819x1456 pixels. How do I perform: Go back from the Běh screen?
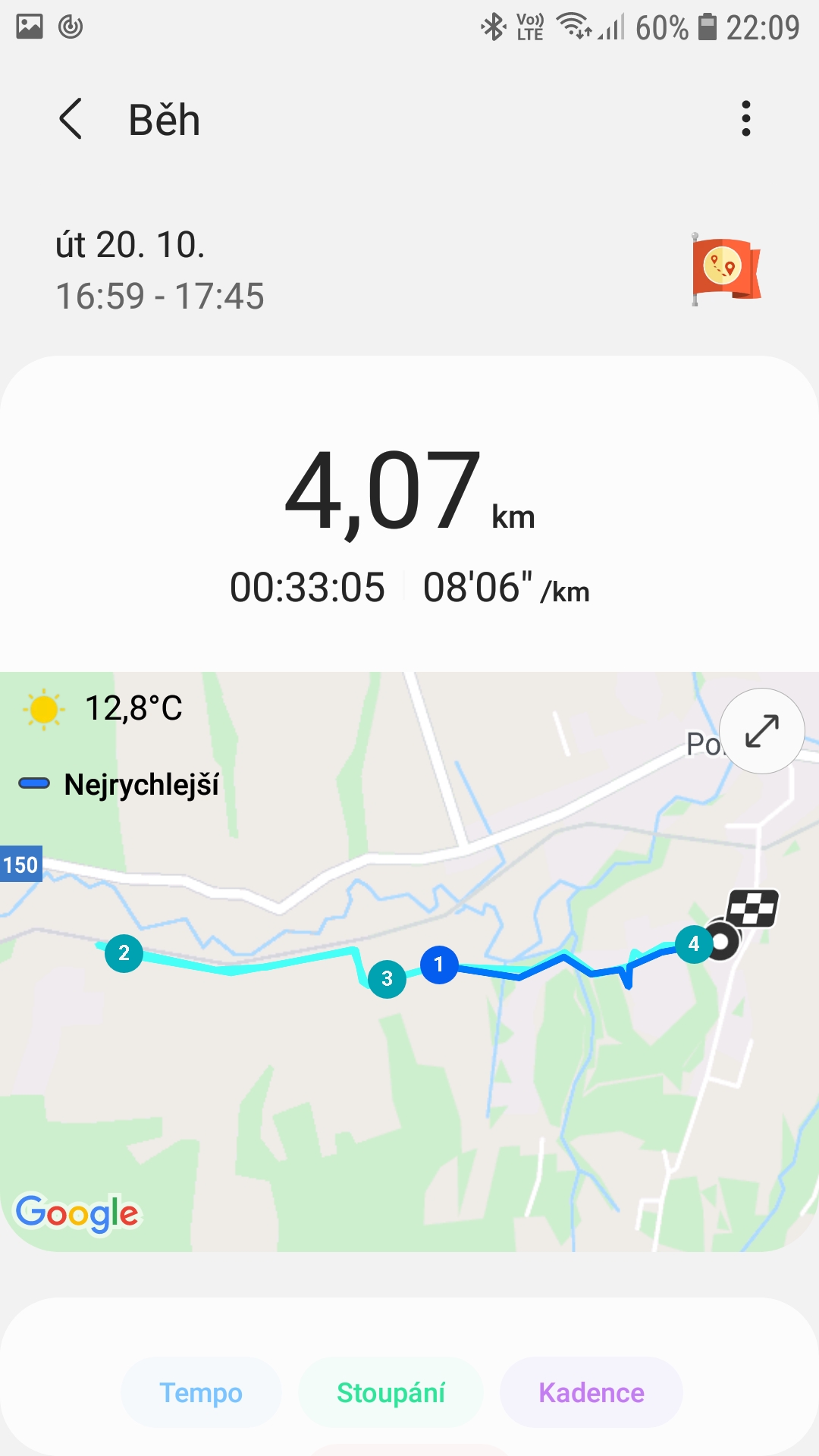71,119
